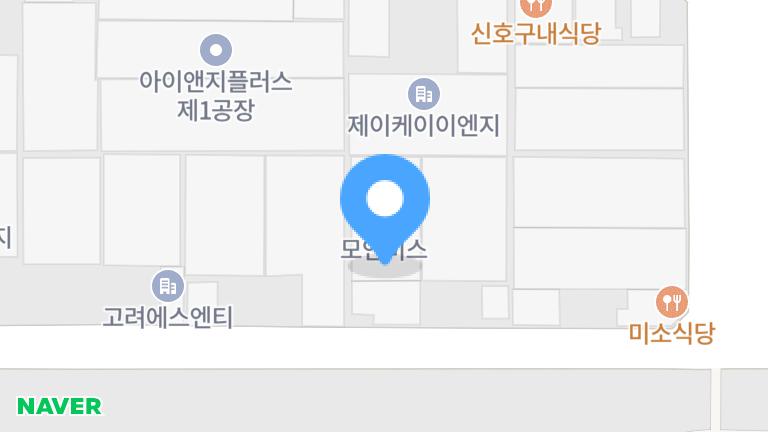This screenshot has height=432, width=768.
Task: Select the 아이앤지플러스 제1공장 place marker
Action: click(216, 49)
